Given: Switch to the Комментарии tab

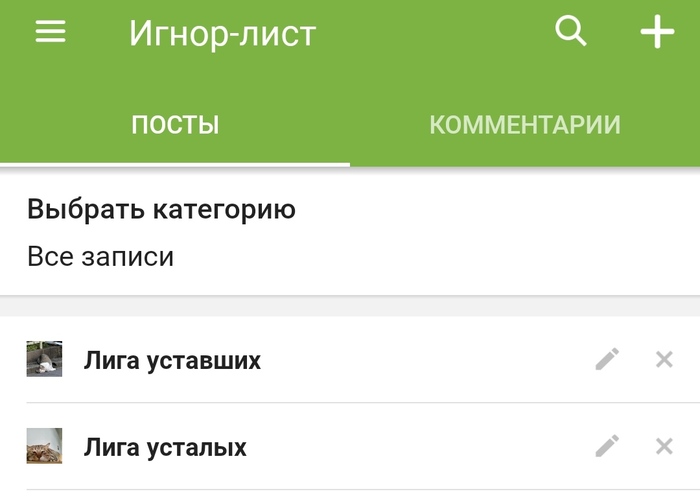Looking at the screenshot, I should click(x=524, y=125).
